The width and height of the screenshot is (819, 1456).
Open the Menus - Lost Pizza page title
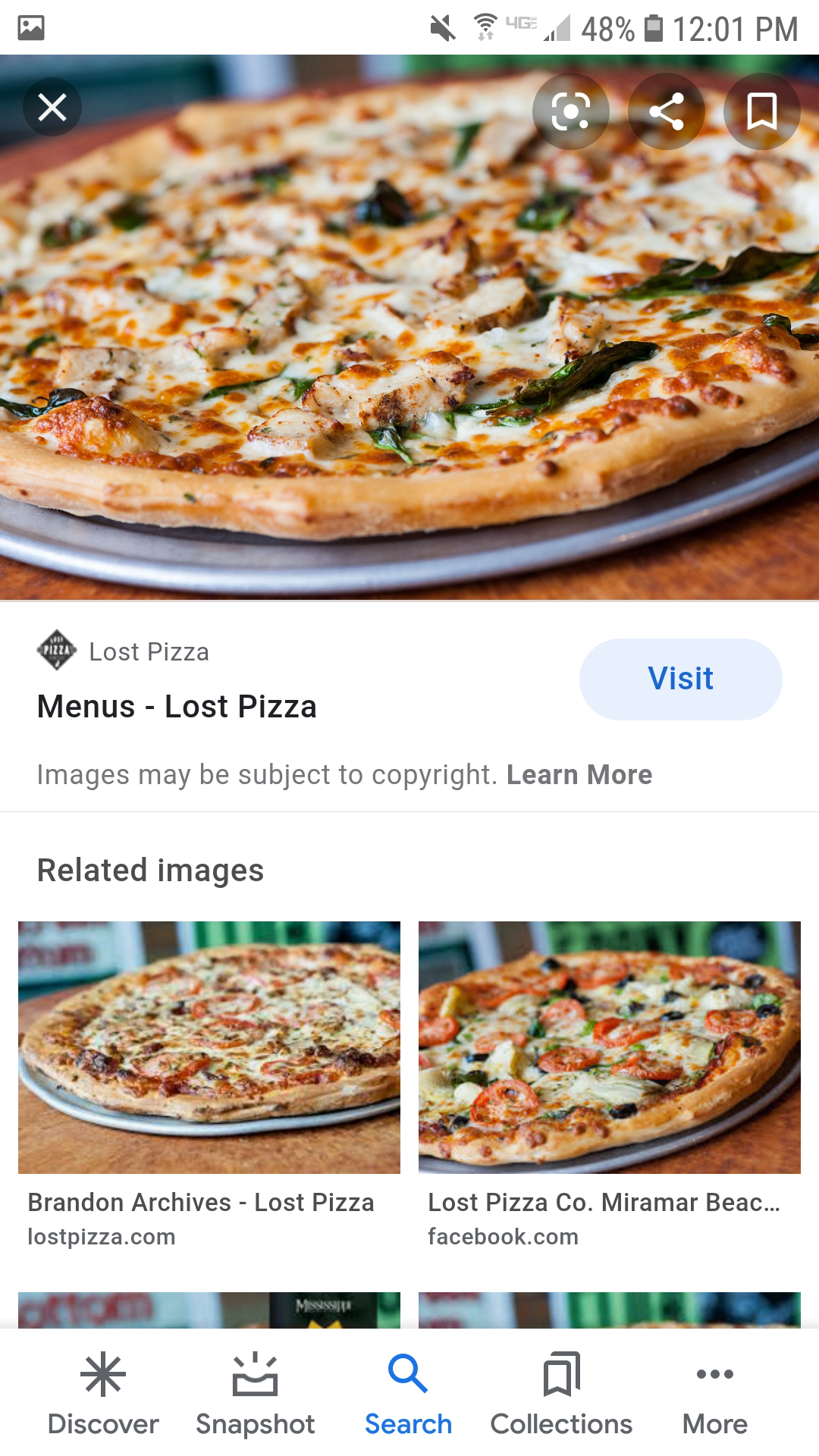pos(177,706)
